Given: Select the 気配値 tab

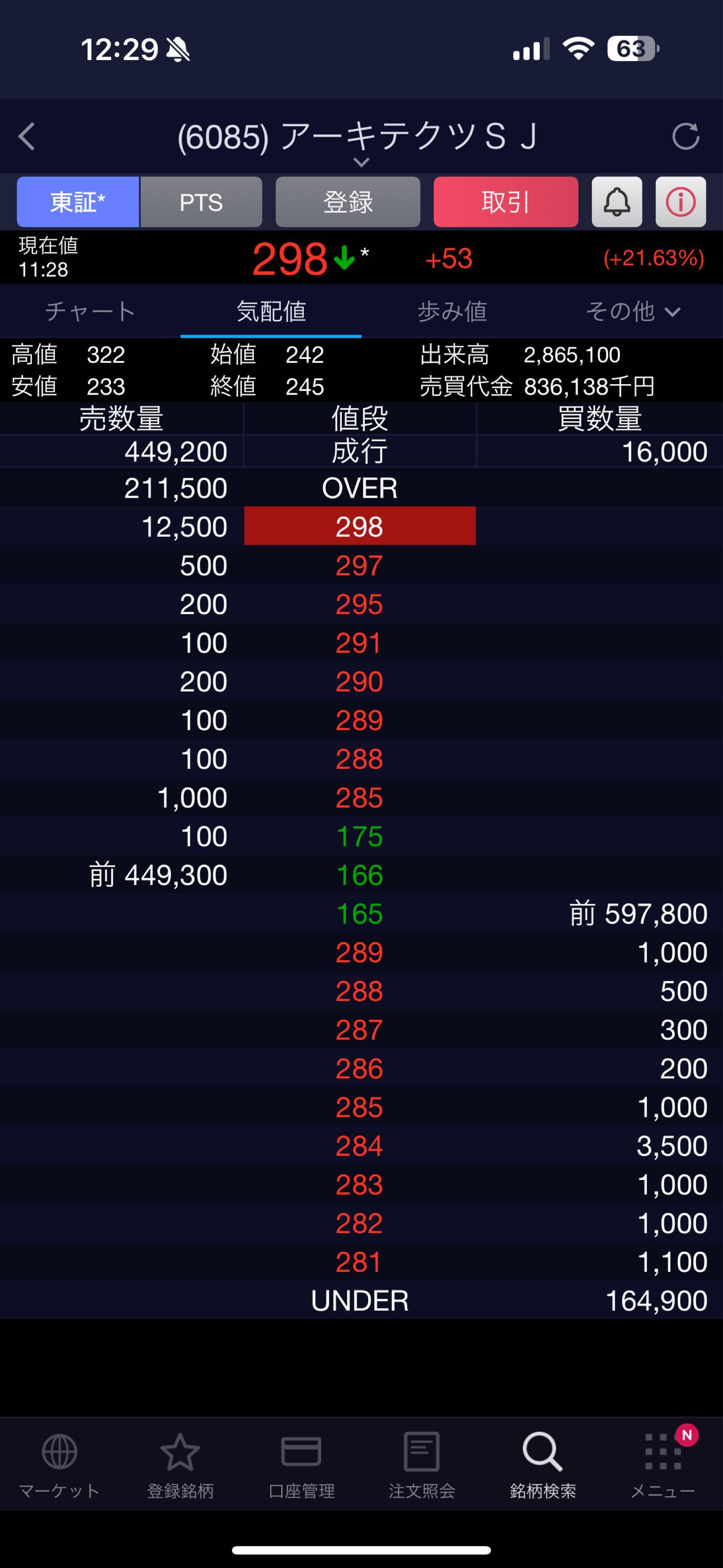Looking at the screenshot, I should [271, 312].
